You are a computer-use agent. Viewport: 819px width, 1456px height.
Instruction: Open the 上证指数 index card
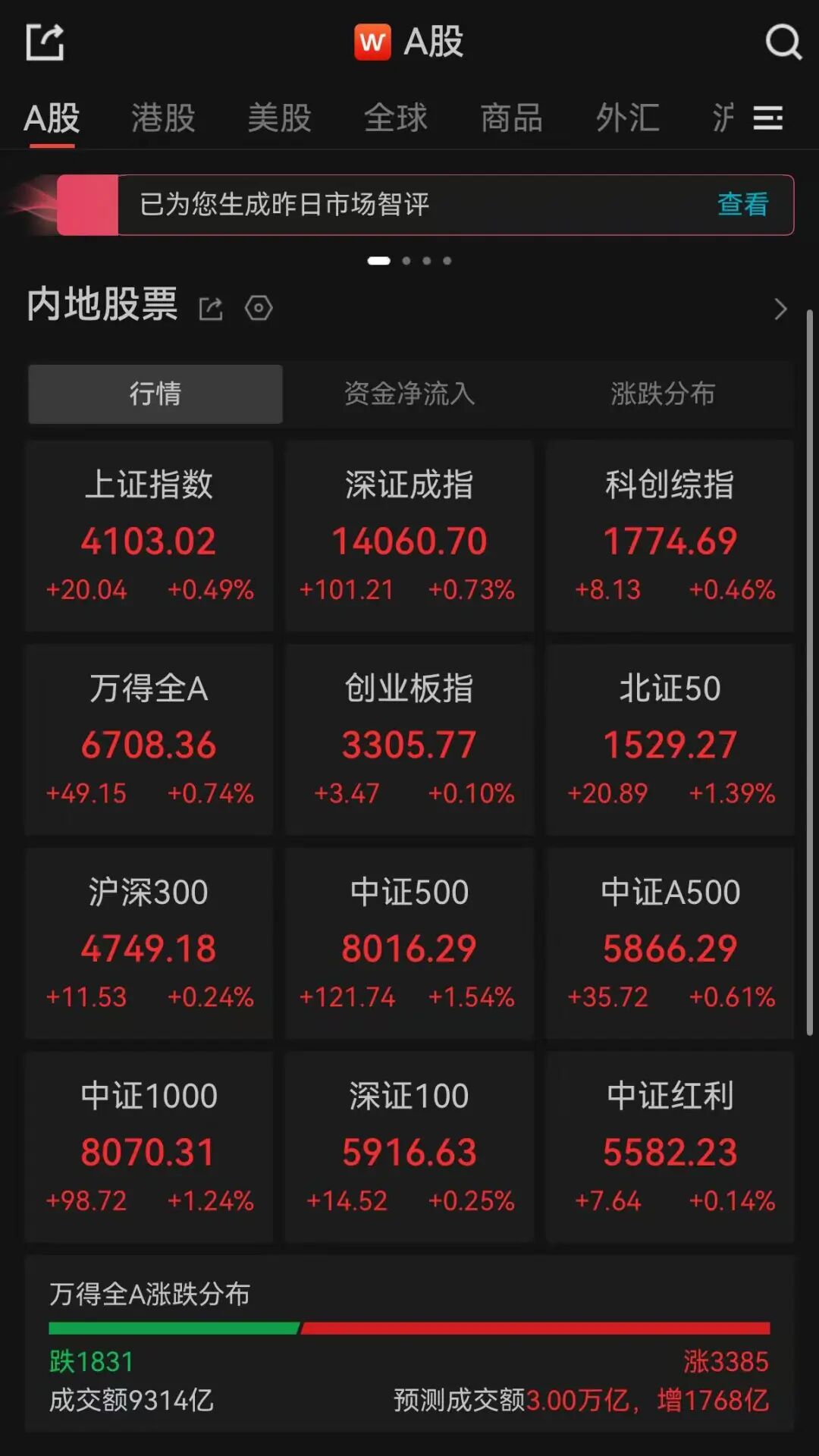coord(149,536)
